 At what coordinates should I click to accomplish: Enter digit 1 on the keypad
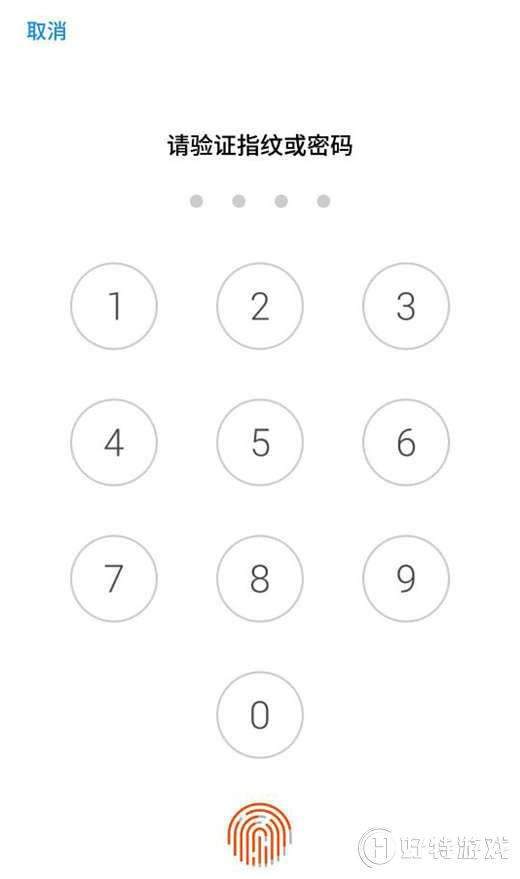114,306
